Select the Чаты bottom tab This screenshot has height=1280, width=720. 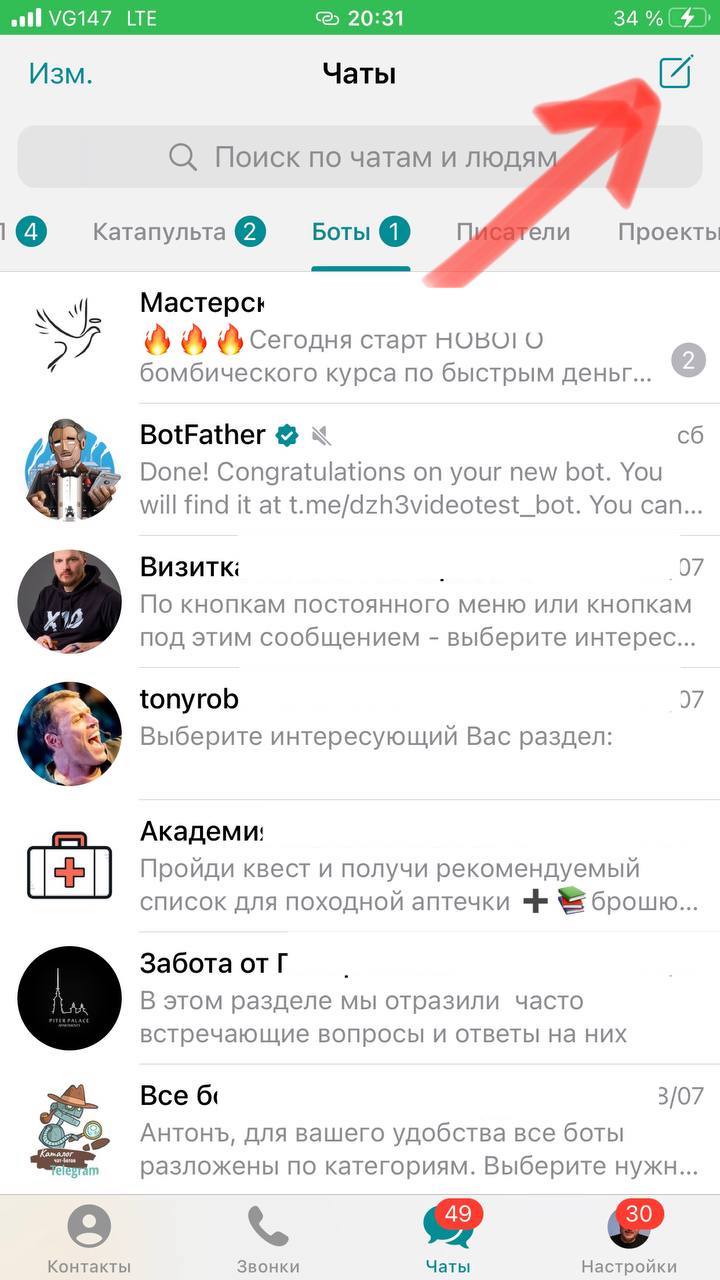447,1238
